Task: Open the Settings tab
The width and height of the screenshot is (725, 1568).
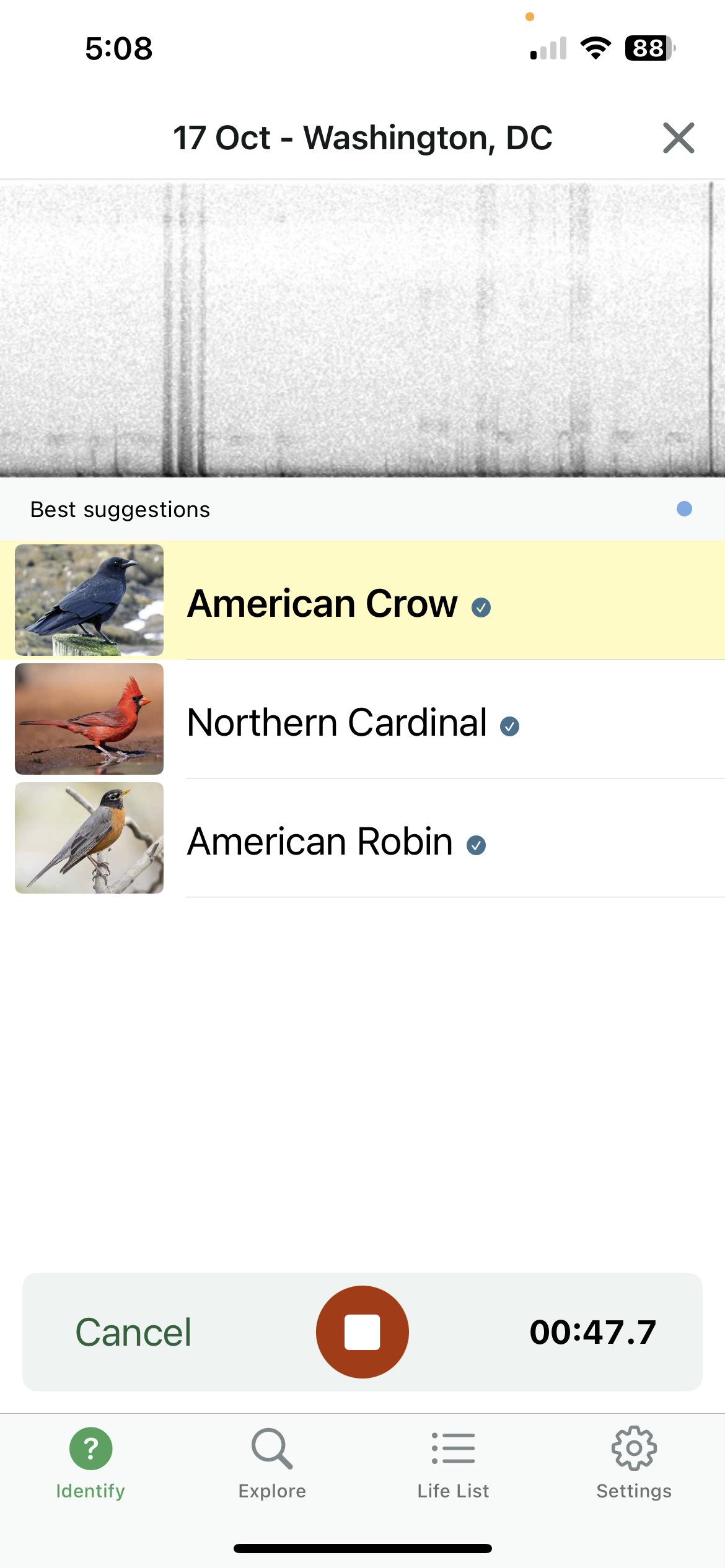Action: [634, 1462]
